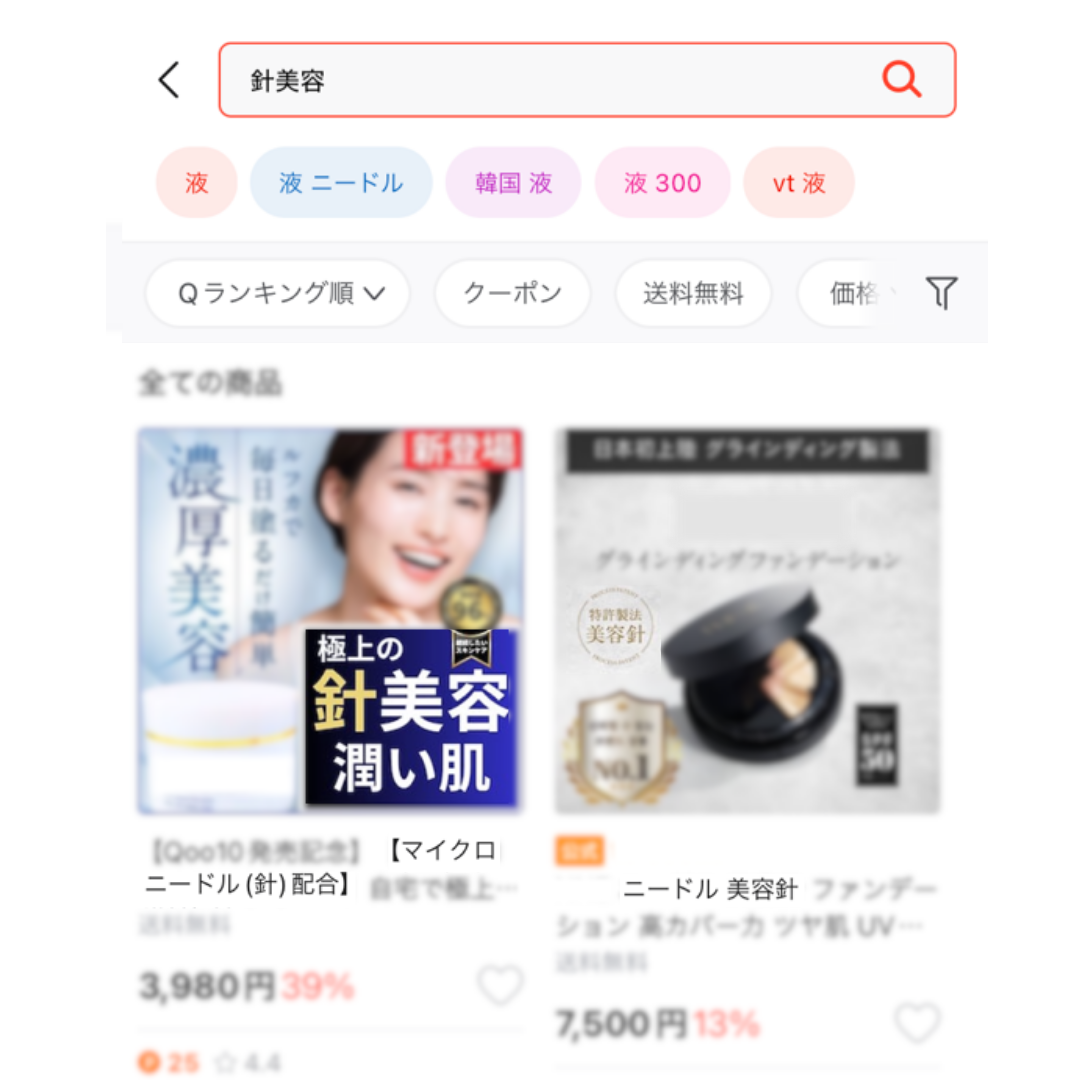1080x1080 pixels.
Task: Tap the vt 液 suggestion chip
Action: (798, 183)
